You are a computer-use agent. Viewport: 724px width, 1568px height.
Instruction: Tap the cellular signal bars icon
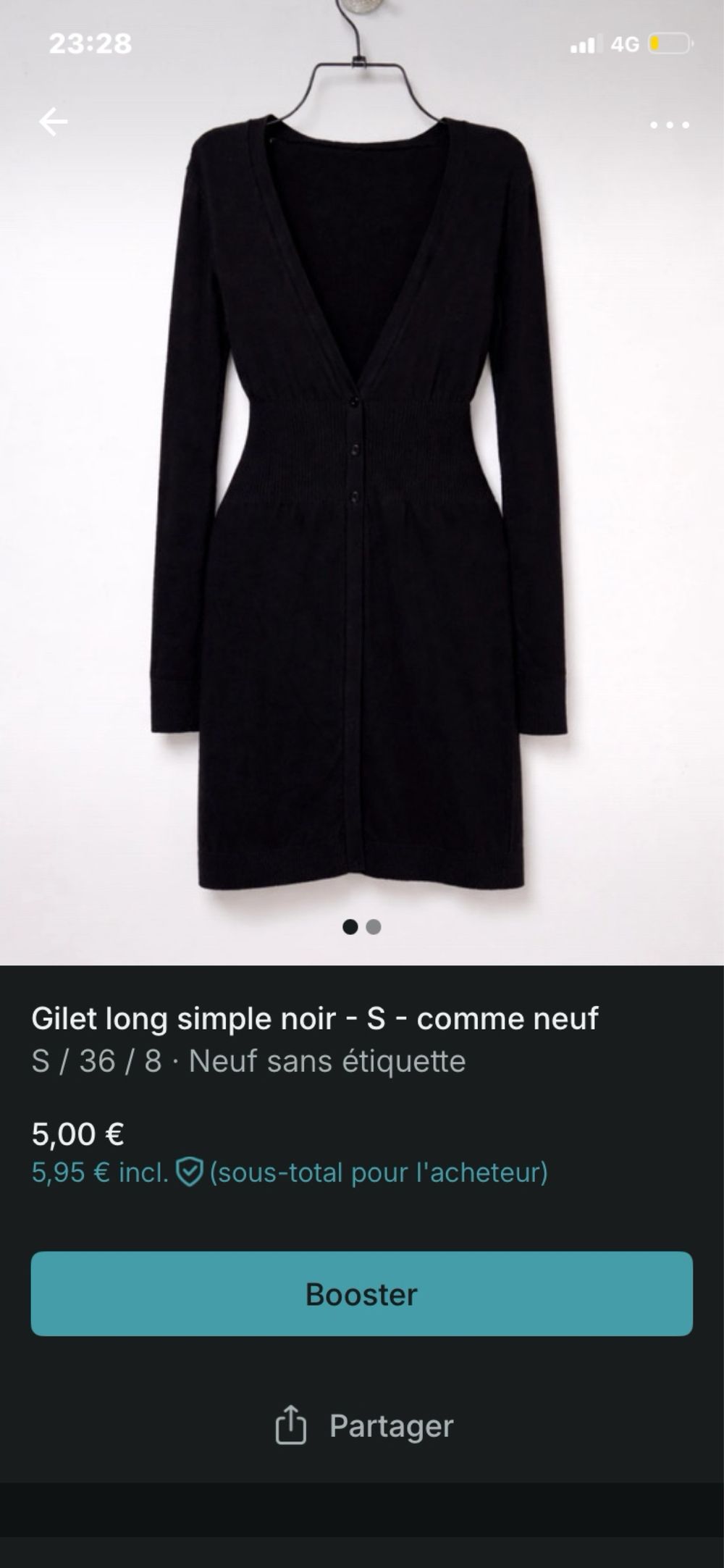coord(583,45)
